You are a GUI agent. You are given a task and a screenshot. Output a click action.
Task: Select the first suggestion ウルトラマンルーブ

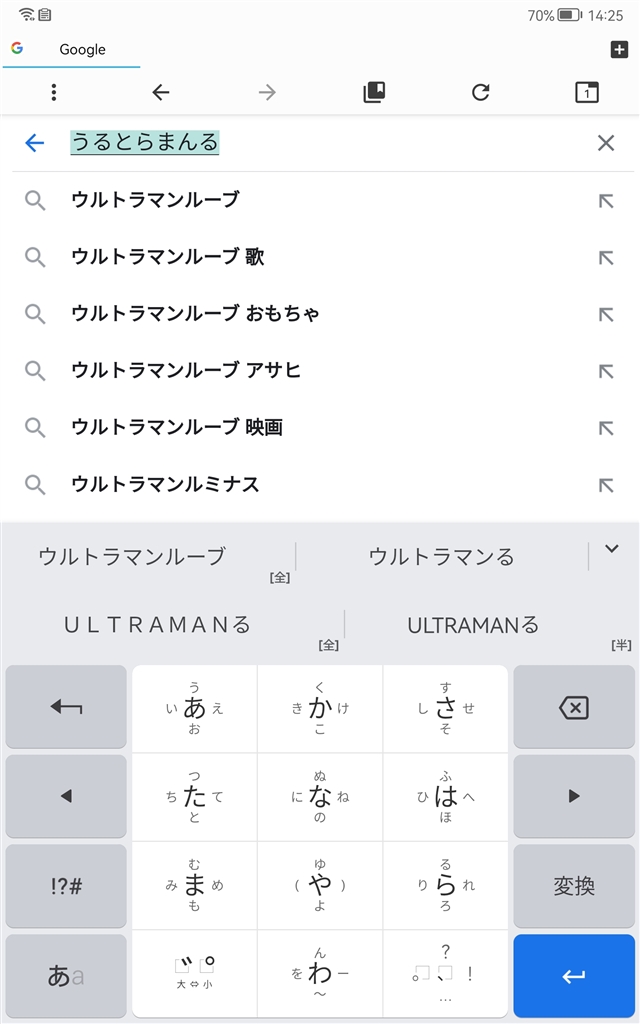point(155,200)
